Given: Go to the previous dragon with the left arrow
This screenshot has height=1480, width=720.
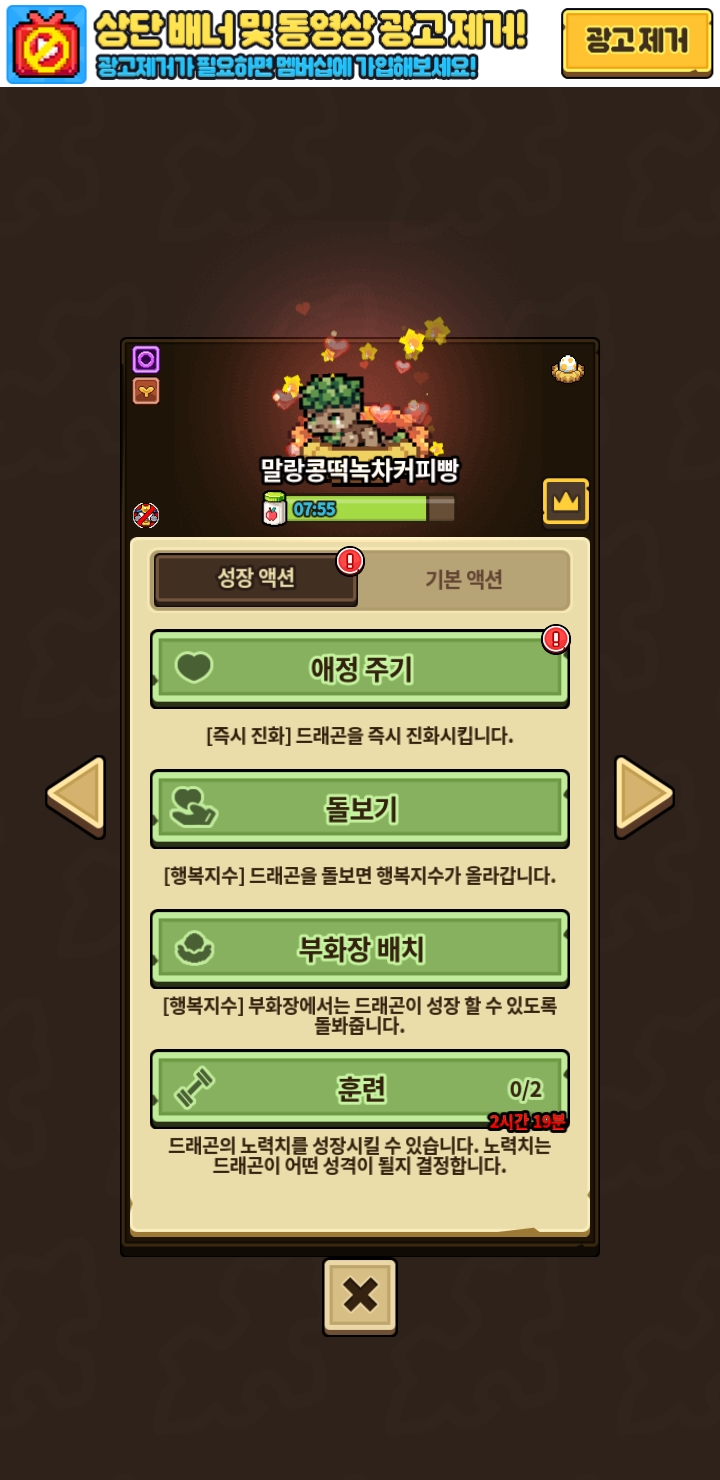Looking at the screenshot, I should 76,796.
